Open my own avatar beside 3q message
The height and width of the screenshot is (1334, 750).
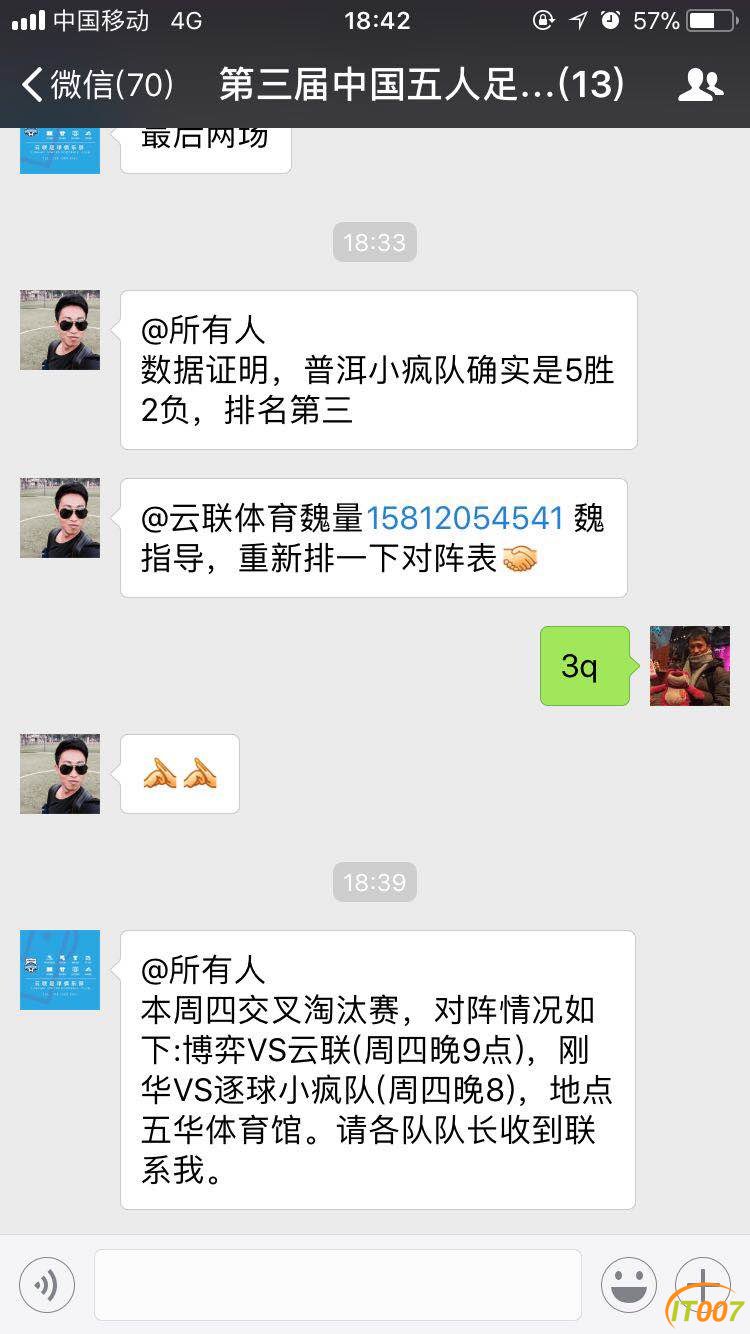(690, 666)
